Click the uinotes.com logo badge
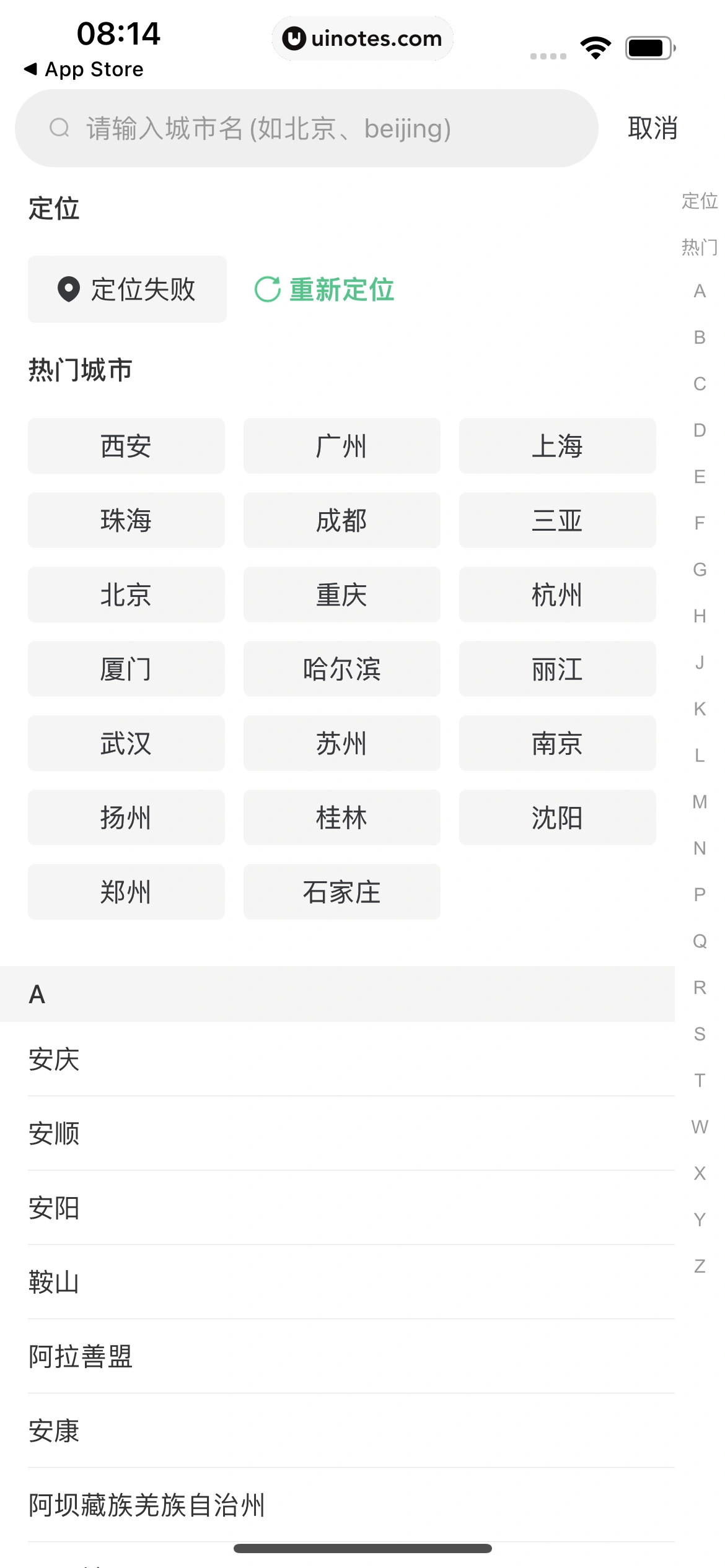Viewport: 725px width, 1568px height. click(x=362, y=38)
